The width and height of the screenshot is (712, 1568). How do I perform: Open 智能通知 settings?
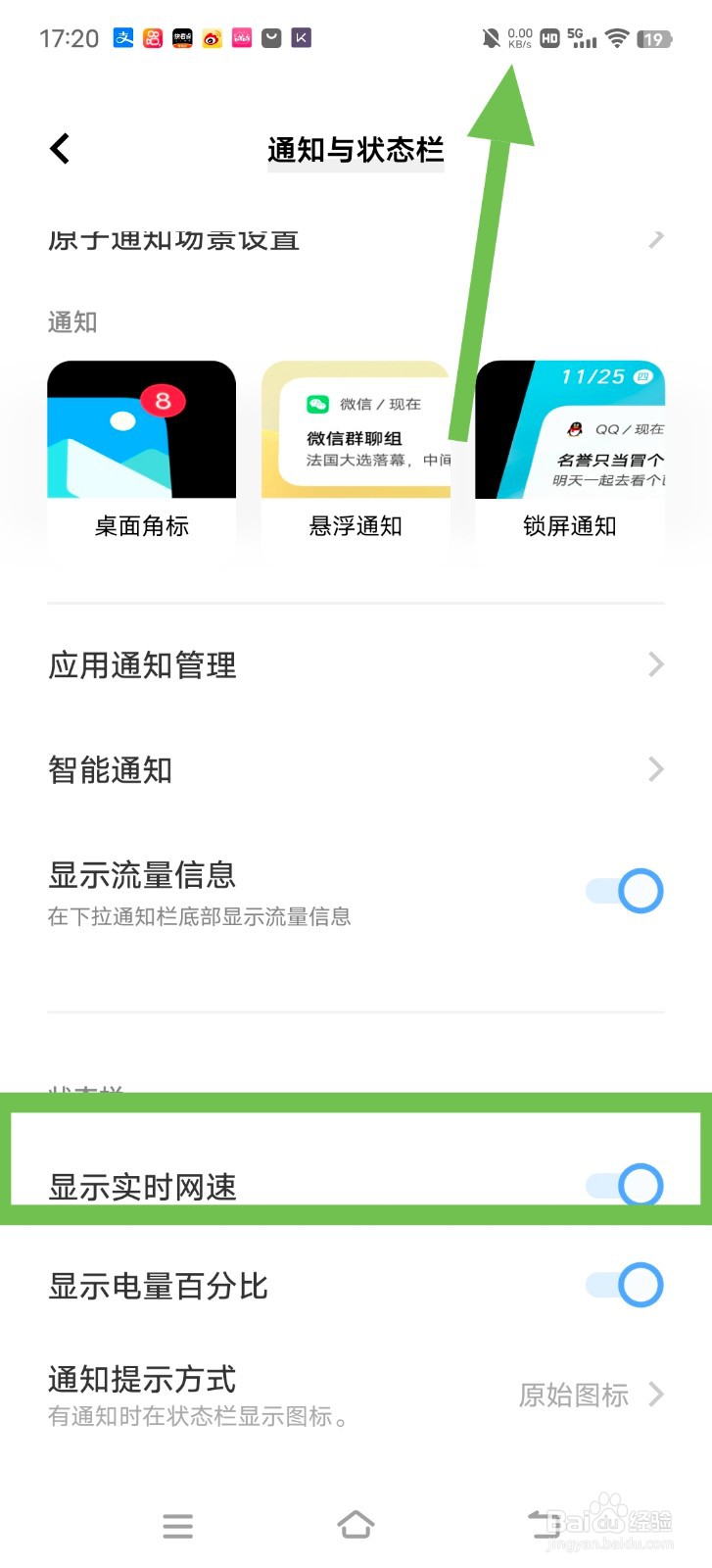point(356,770)
